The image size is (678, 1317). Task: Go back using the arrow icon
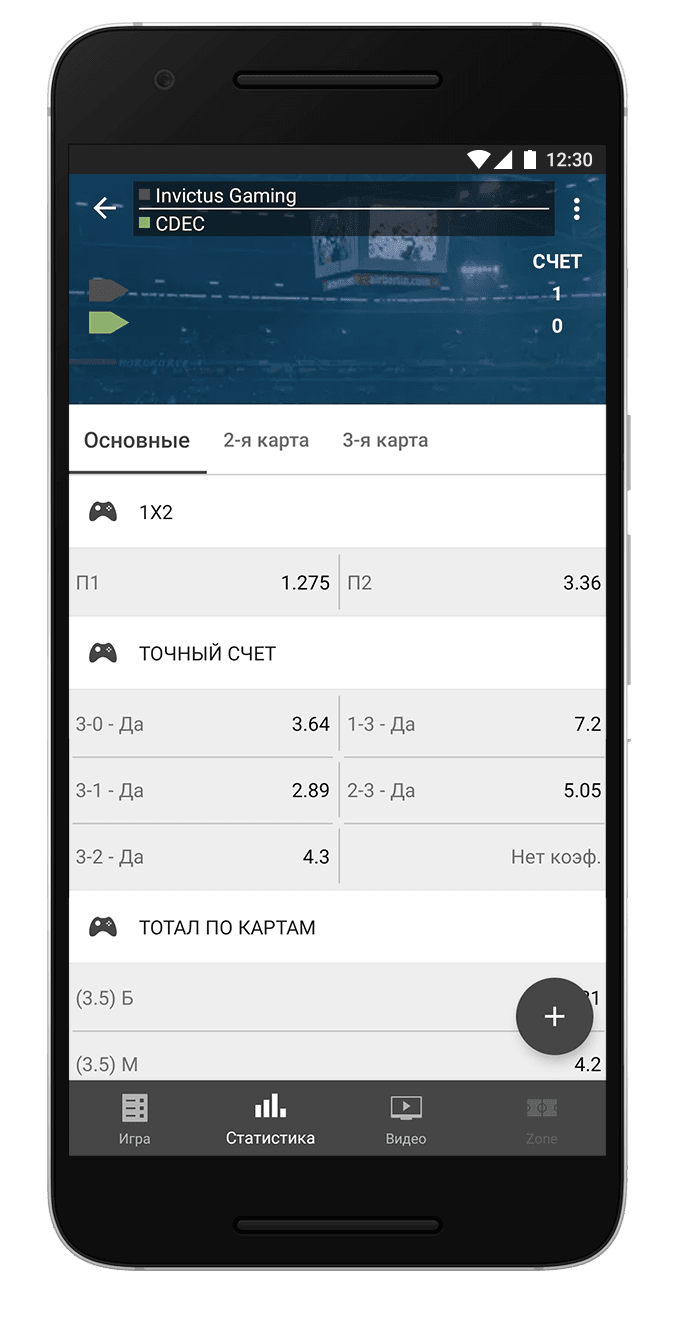click(104, 208)
